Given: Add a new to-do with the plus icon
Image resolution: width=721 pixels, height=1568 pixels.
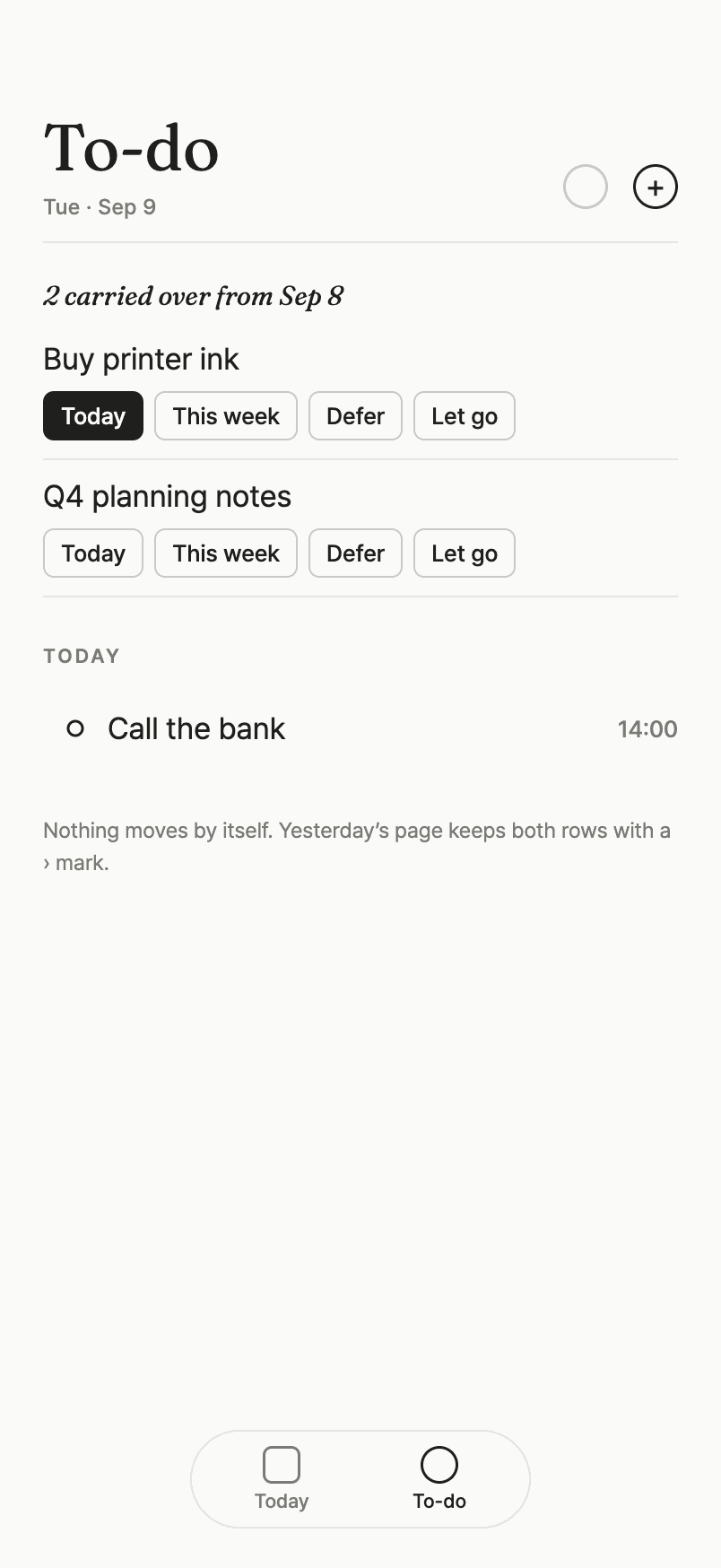Looking at the screenshot, I should click(656, 187).
